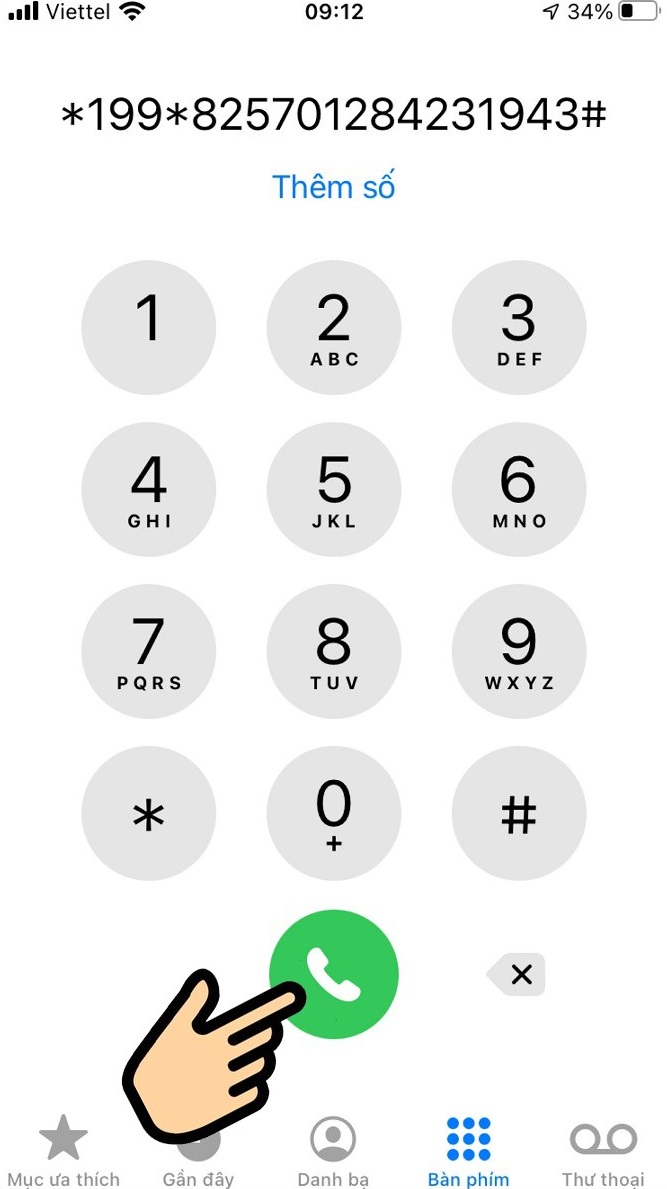Tap the 4 GHI key
The width and height of the screenshot is (667, 1189).
(149, 489)
